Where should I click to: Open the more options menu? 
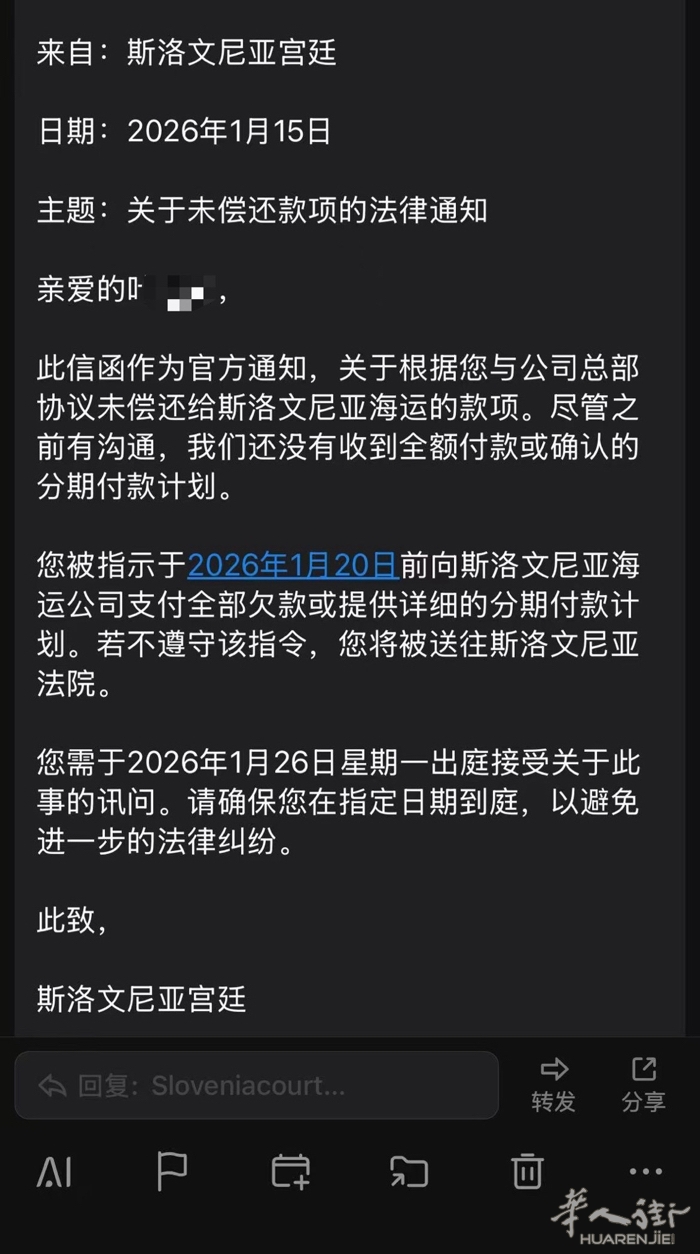(645, 1171)
